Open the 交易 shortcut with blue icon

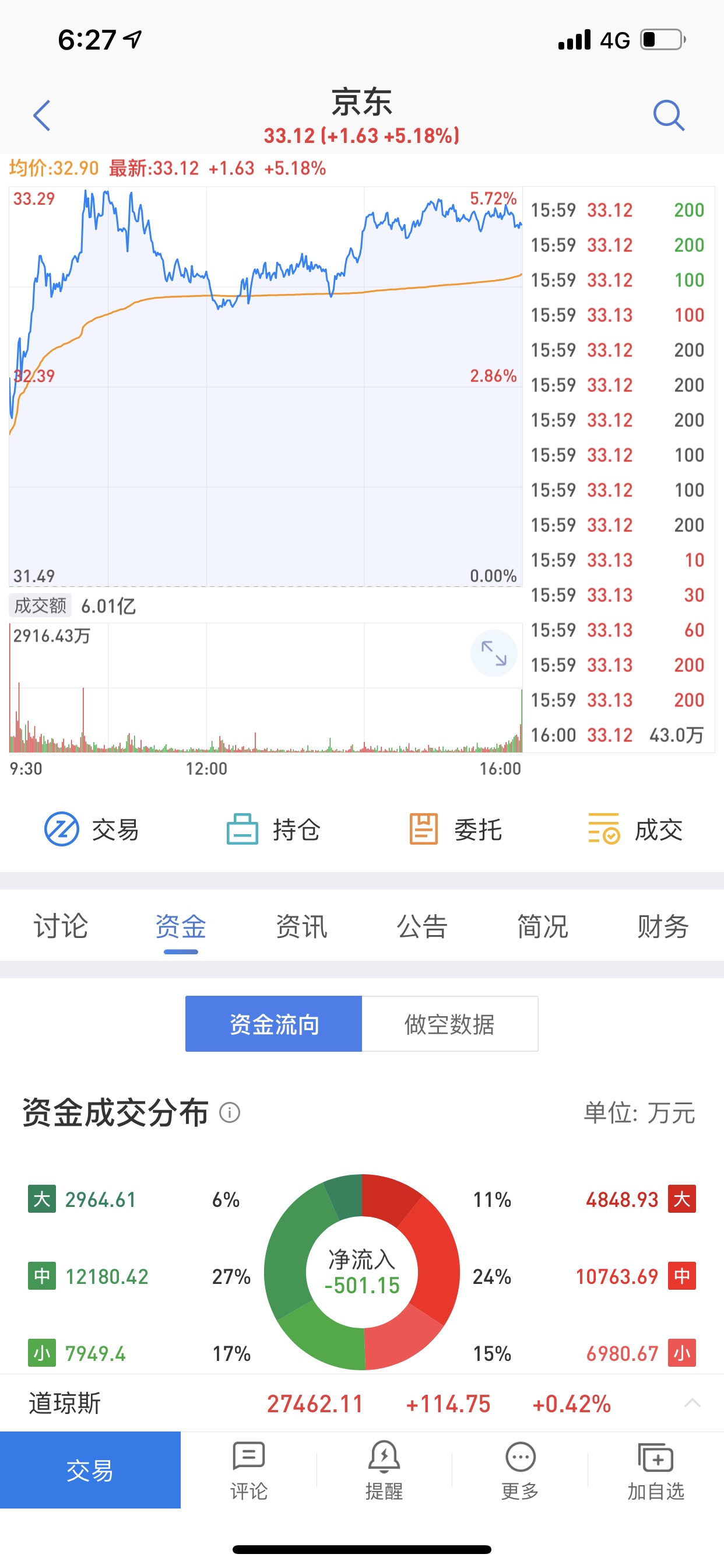pyautogui.click(x=92, y=829)
